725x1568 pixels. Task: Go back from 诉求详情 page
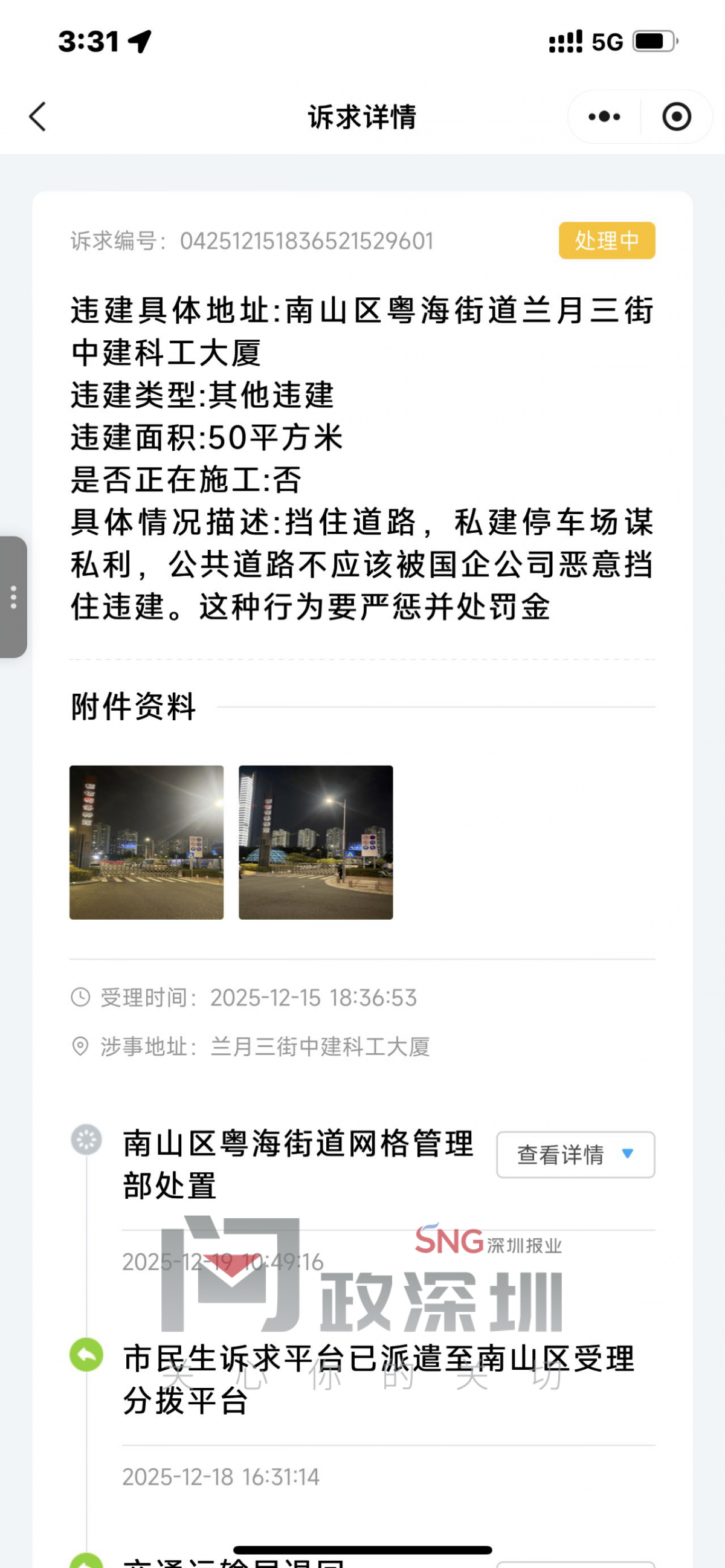(x=37, y=116)
